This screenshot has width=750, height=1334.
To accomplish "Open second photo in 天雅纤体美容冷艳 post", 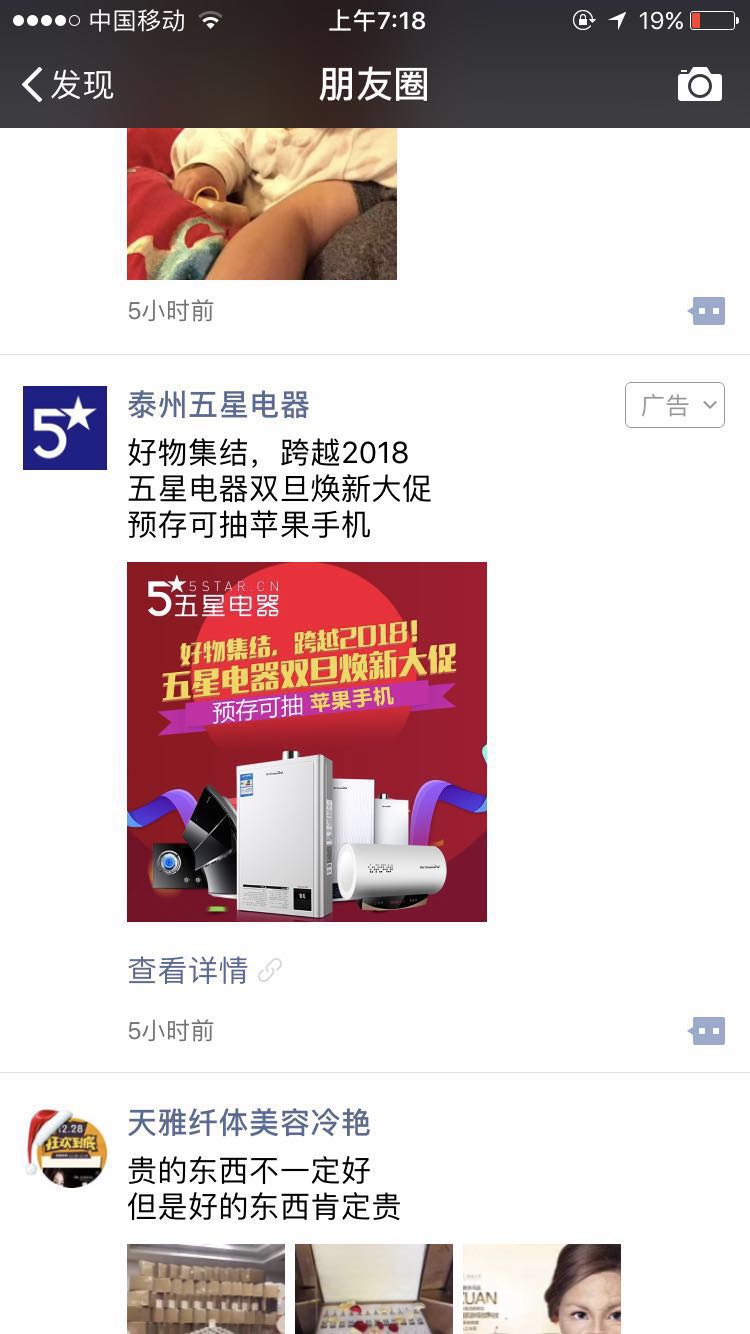I will pyautogui.click(x=374, y=1288).
